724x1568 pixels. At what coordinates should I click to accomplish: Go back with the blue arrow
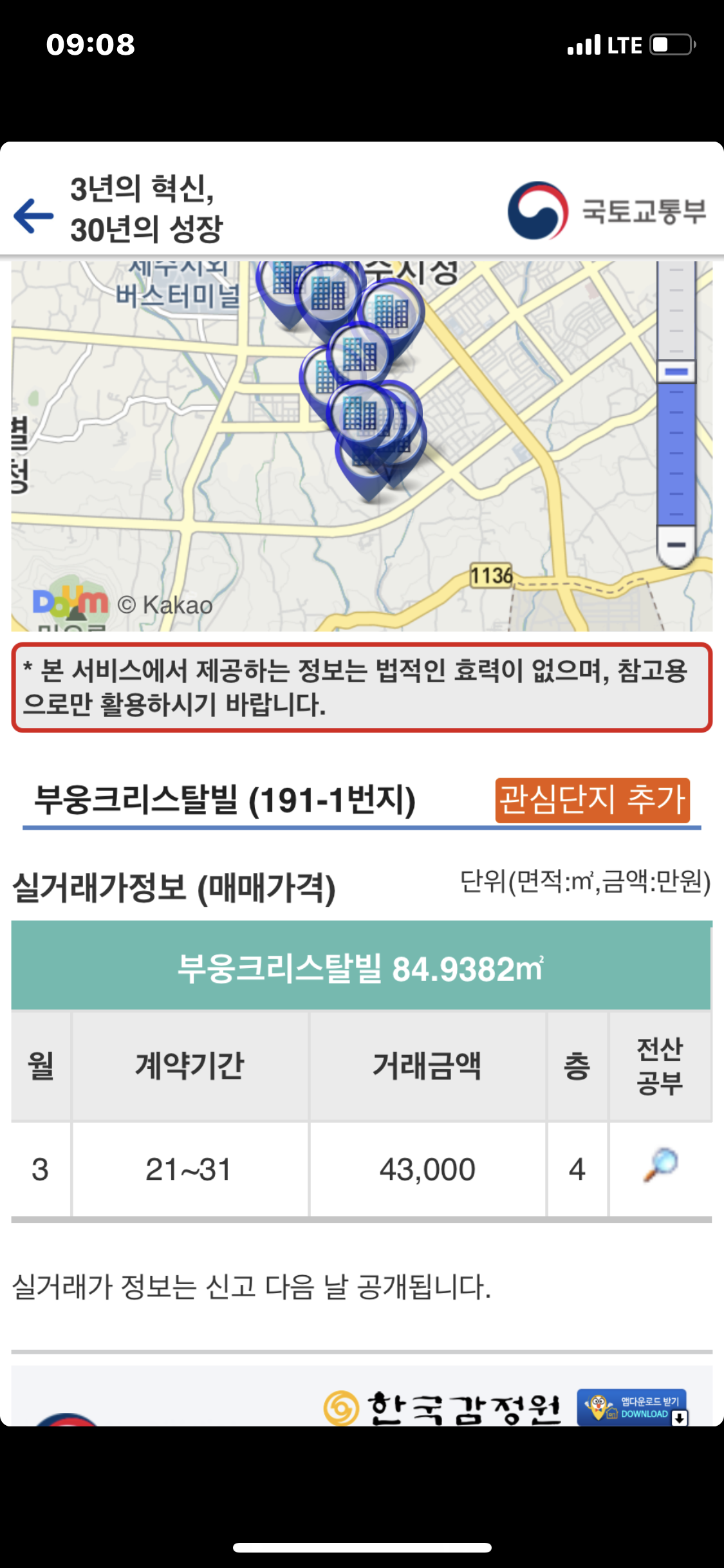[x=33, y=215]
